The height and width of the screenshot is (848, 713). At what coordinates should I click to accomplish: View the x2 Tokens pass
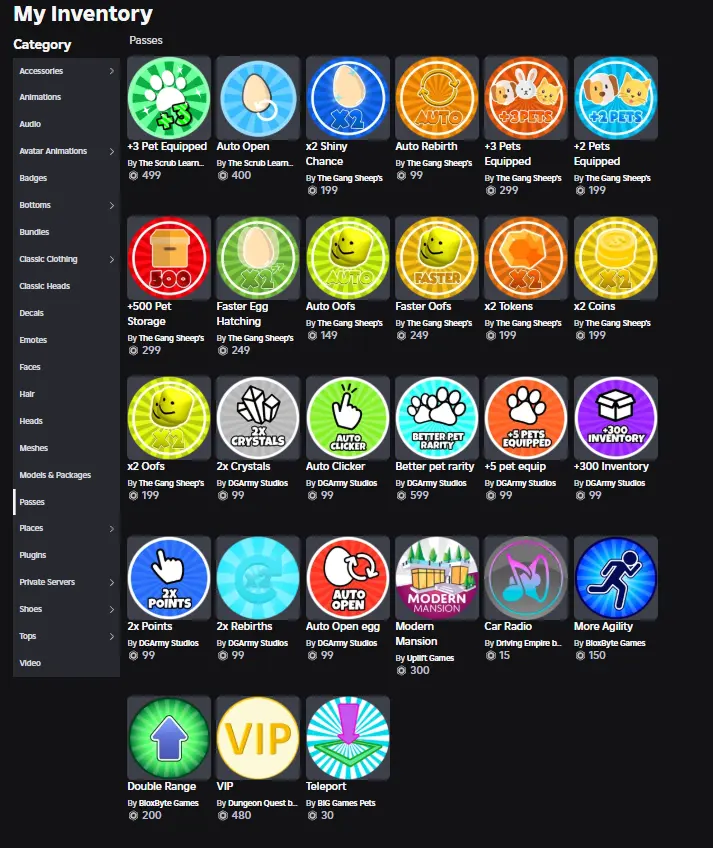(x=525, y=257)
